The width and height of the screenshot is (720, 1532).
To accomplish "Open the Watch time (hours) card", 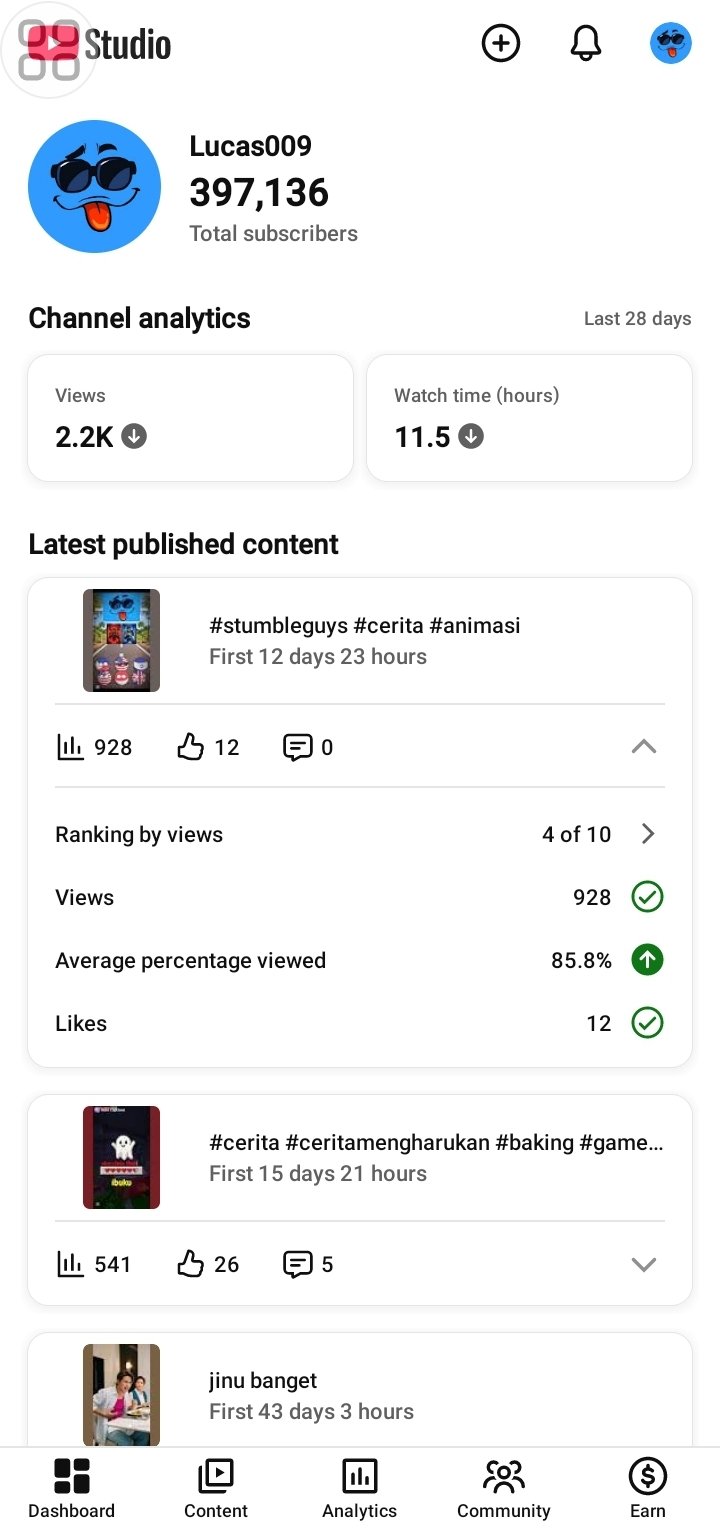I will tap(529, 418).
